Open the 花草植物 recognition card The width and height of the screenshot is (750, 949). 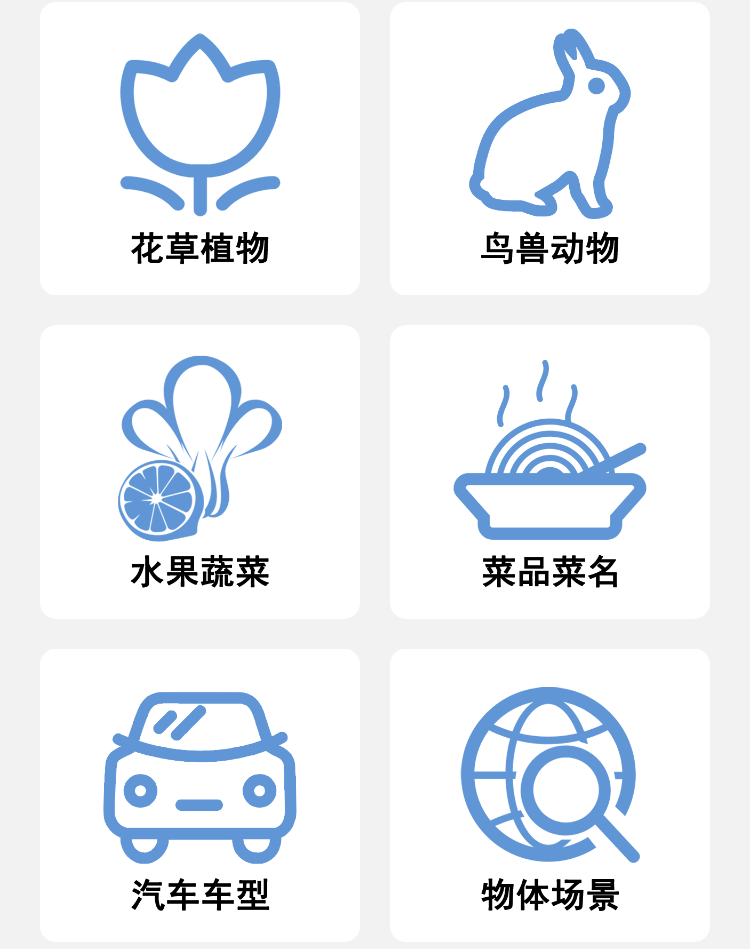(200, 148)
